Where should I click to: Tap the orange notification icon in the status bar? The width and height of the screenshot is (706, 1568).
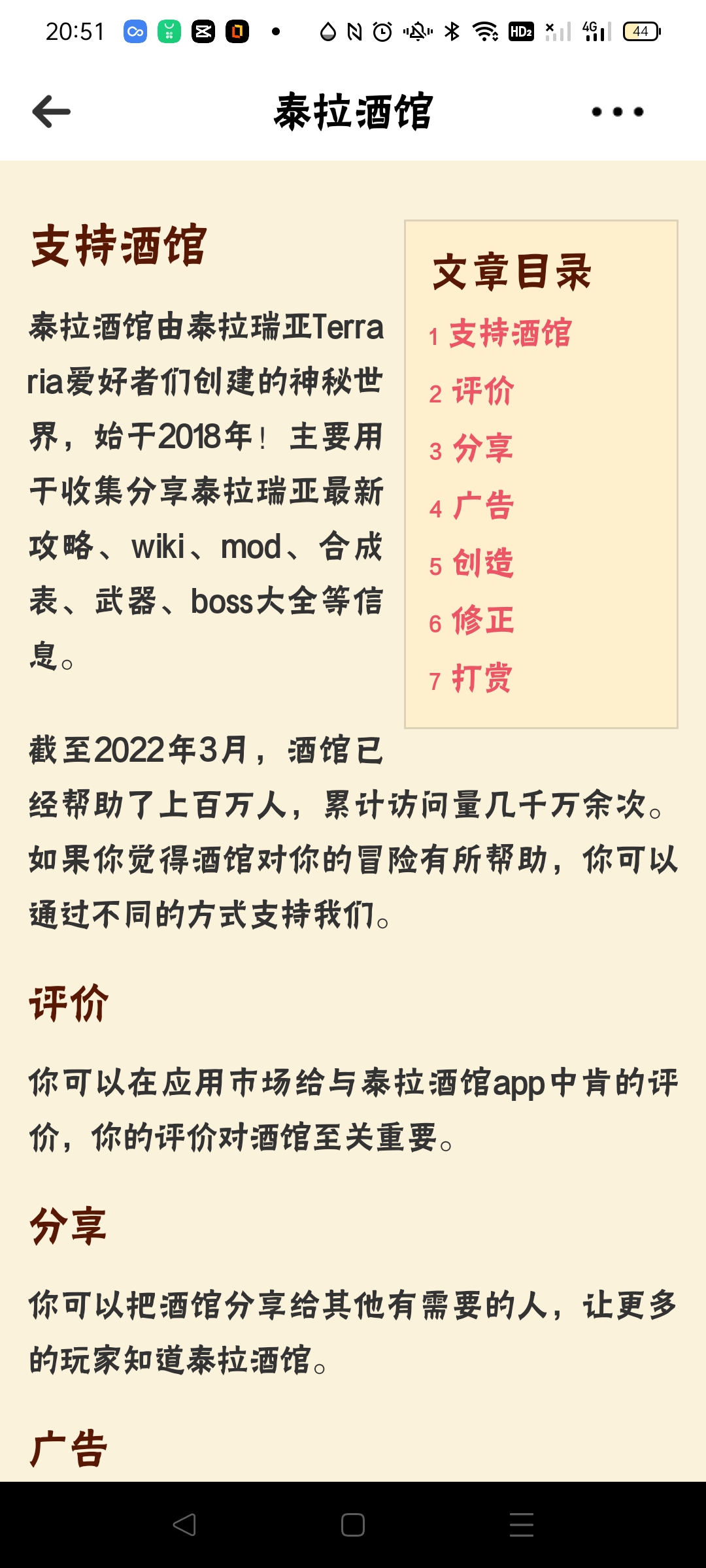pyautogui.click(x=237, y=30)
